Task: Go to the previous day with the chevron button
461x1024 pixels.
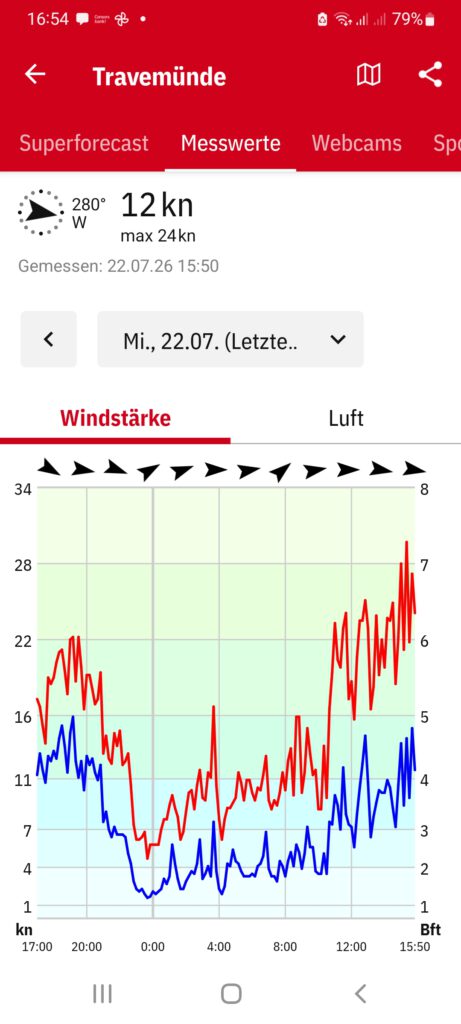Action: [x=48, y=339]
